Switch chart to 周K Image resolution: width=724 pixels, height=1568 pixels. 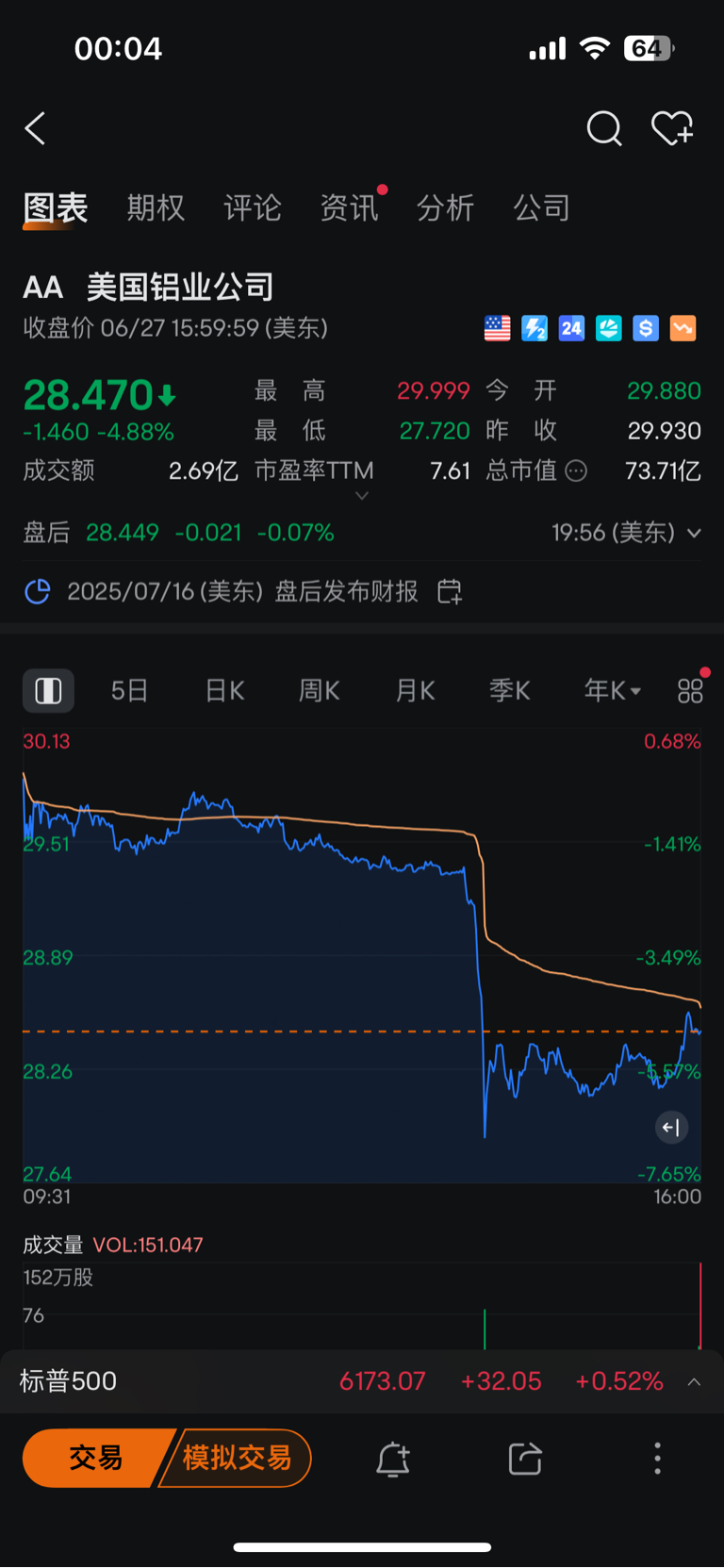tap(319, 691)
